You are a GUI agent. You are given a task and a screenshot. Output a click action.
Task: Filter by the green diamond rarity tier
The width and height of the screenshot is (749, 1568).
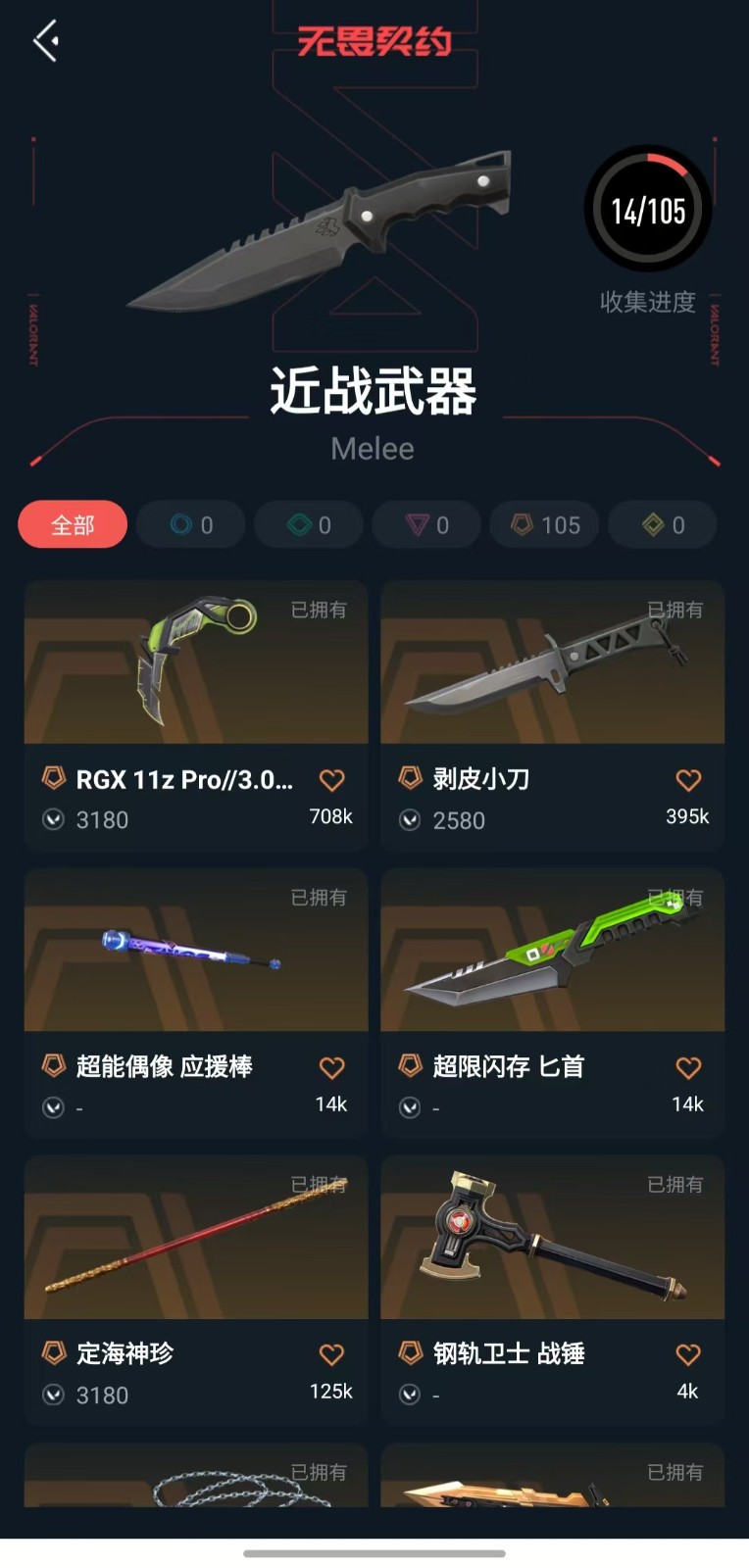pos(309,525)
